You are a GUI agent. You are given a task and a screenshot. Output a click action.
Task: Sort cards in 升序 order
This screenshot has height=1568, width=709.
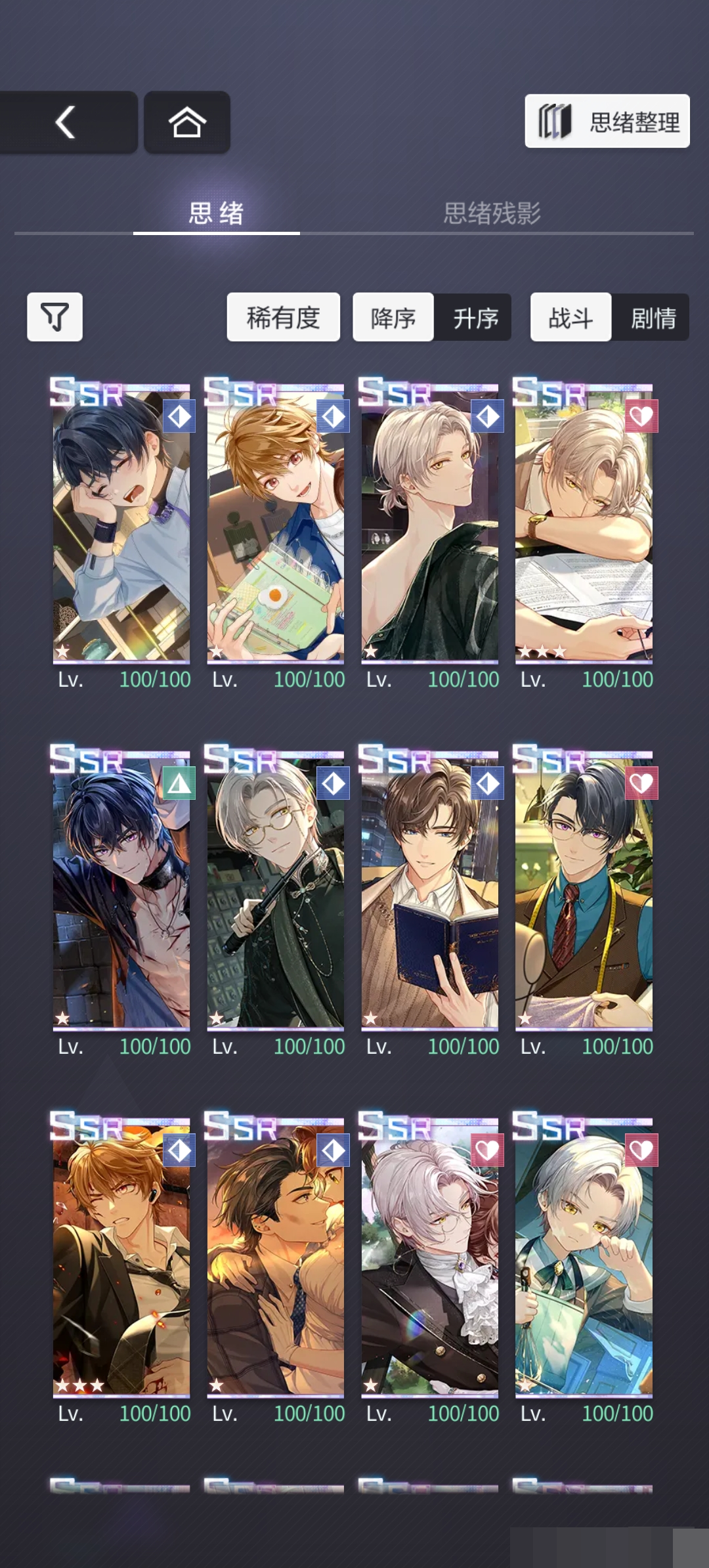pos(475,318)
